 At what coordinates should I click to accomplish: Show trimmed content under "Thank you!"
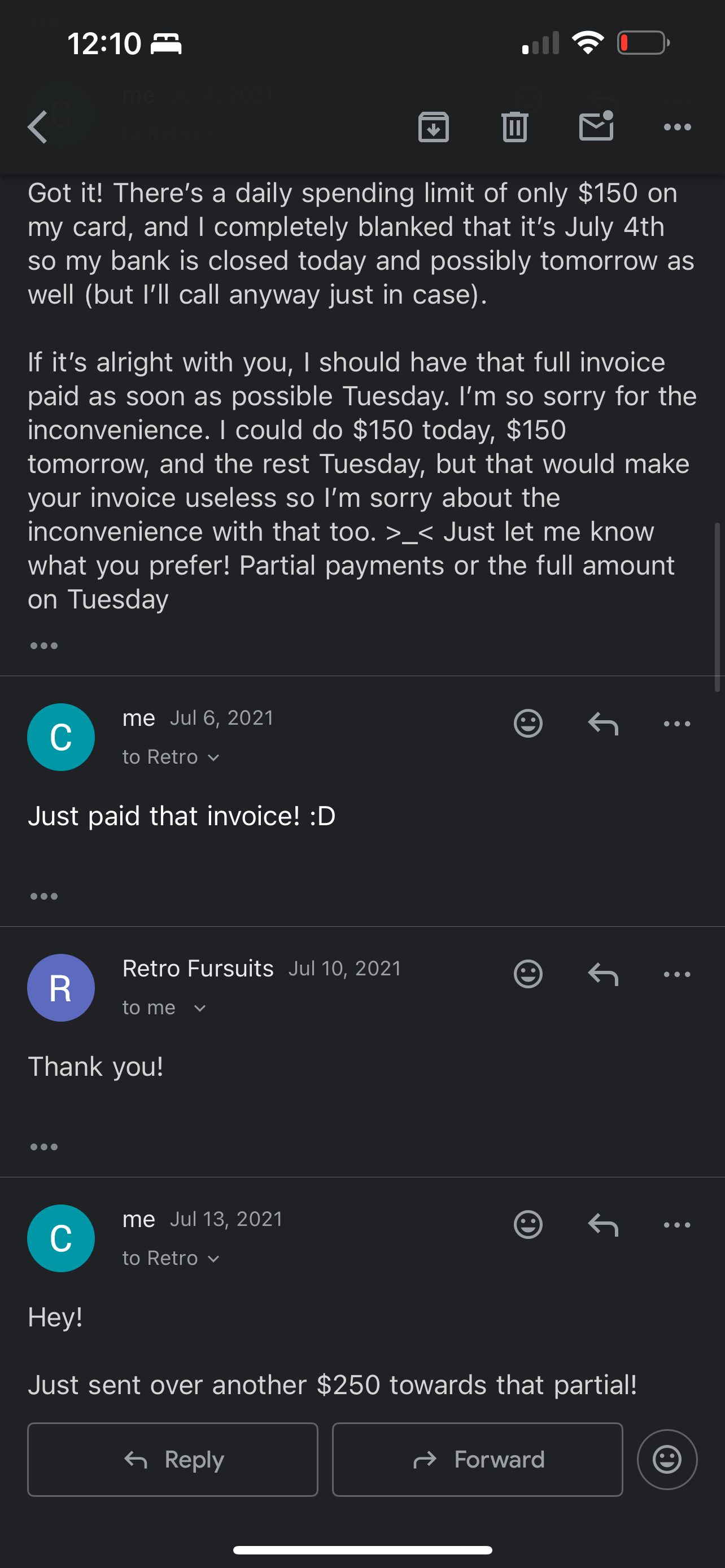click(x=44, y=1147)
